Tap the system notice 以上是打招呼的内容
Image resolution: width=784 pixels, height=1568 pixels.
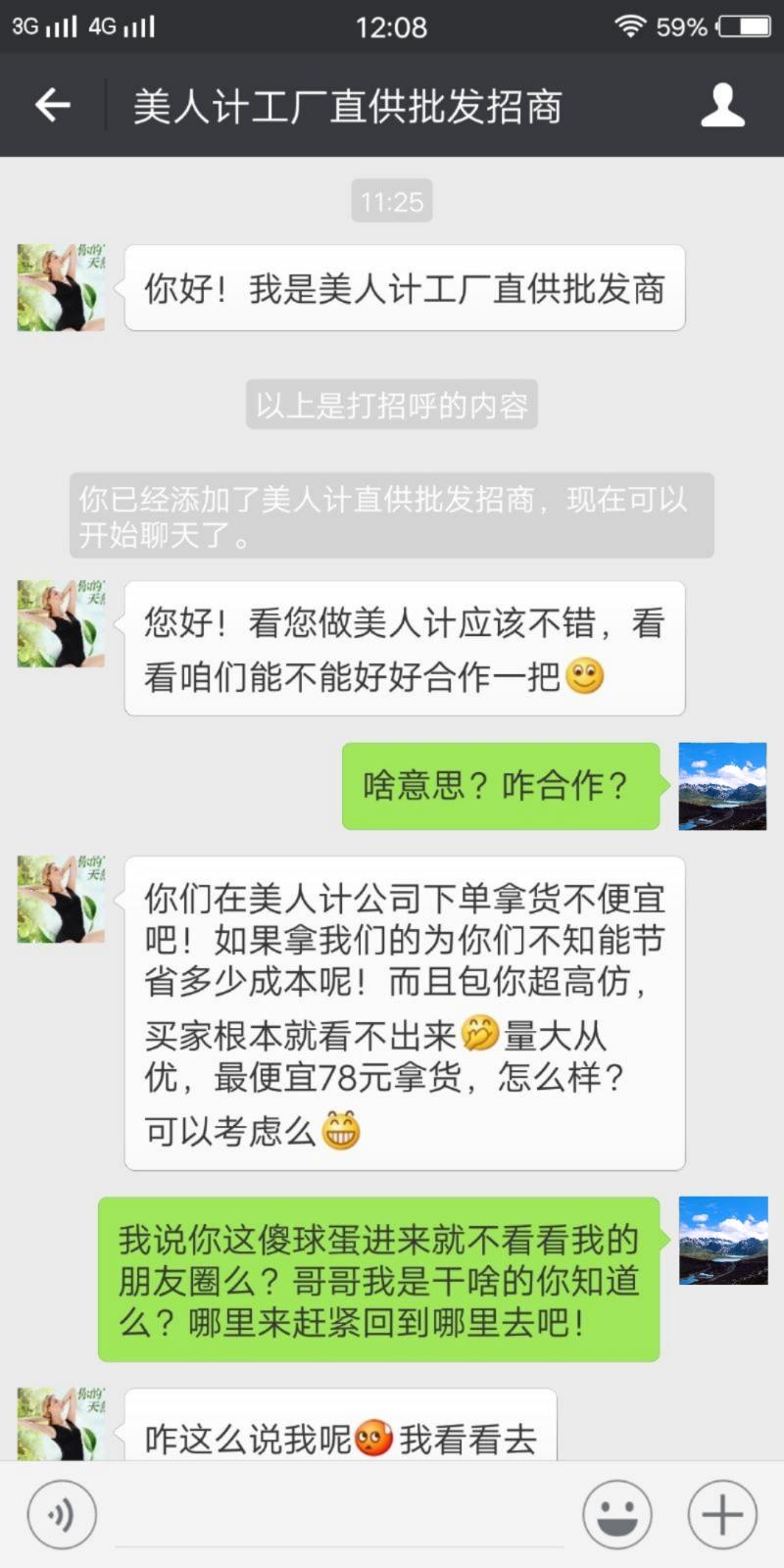tap(391, 405)
